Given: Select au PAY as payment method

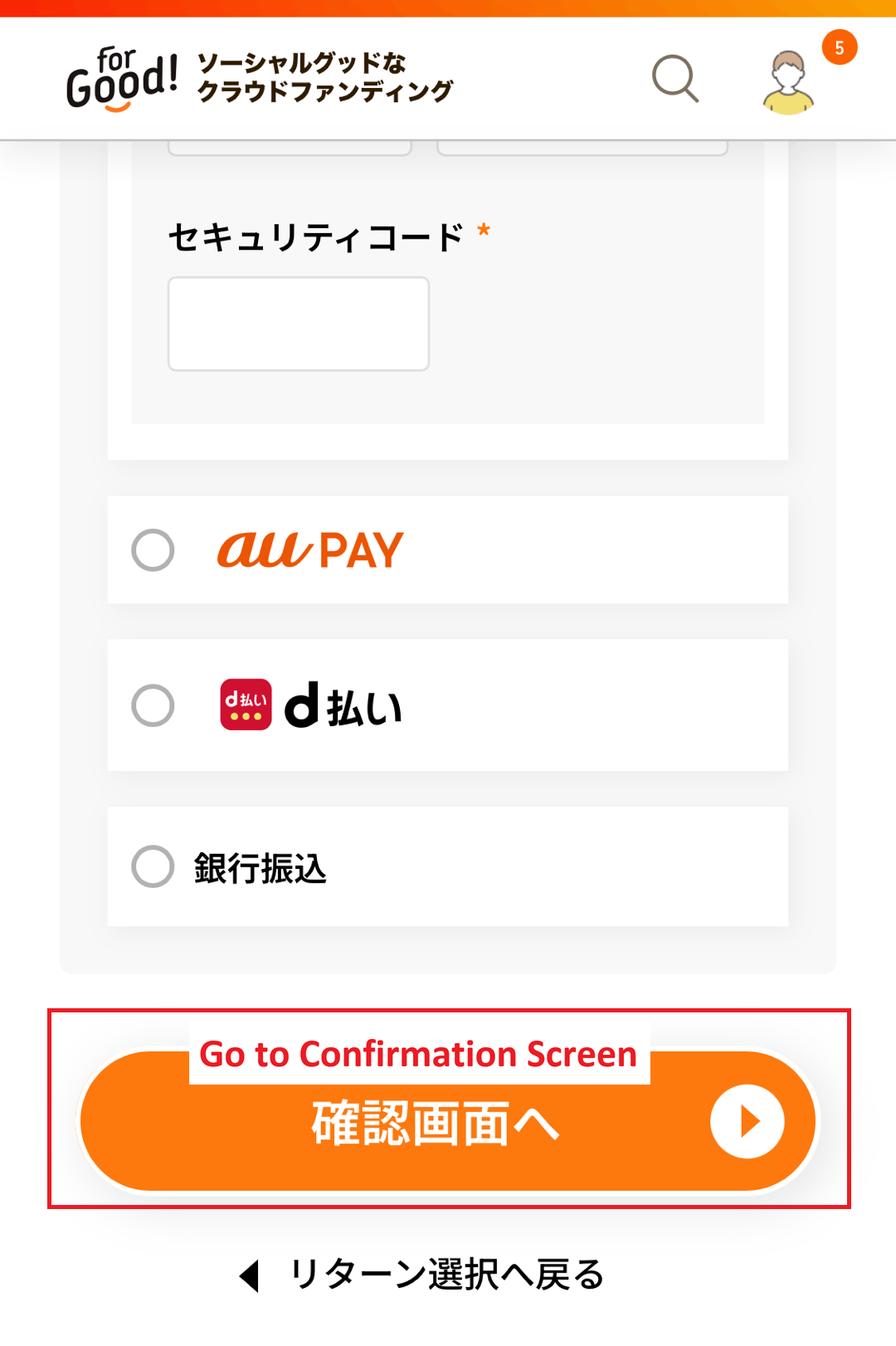Looking at the screenshot, I should [x=153, y=550].
